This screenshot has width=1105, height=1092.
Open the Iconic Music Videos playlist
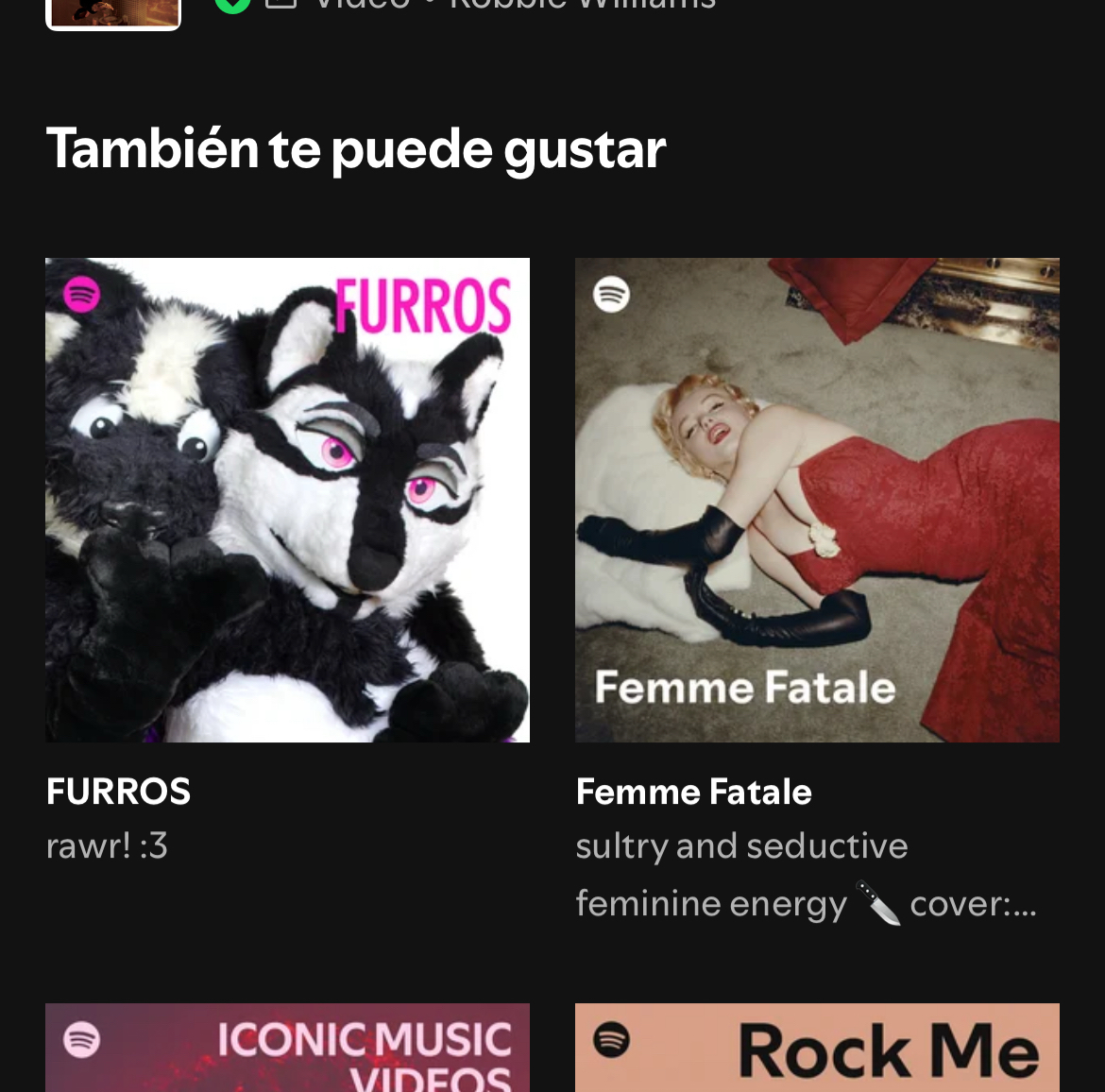[287, 1049]
